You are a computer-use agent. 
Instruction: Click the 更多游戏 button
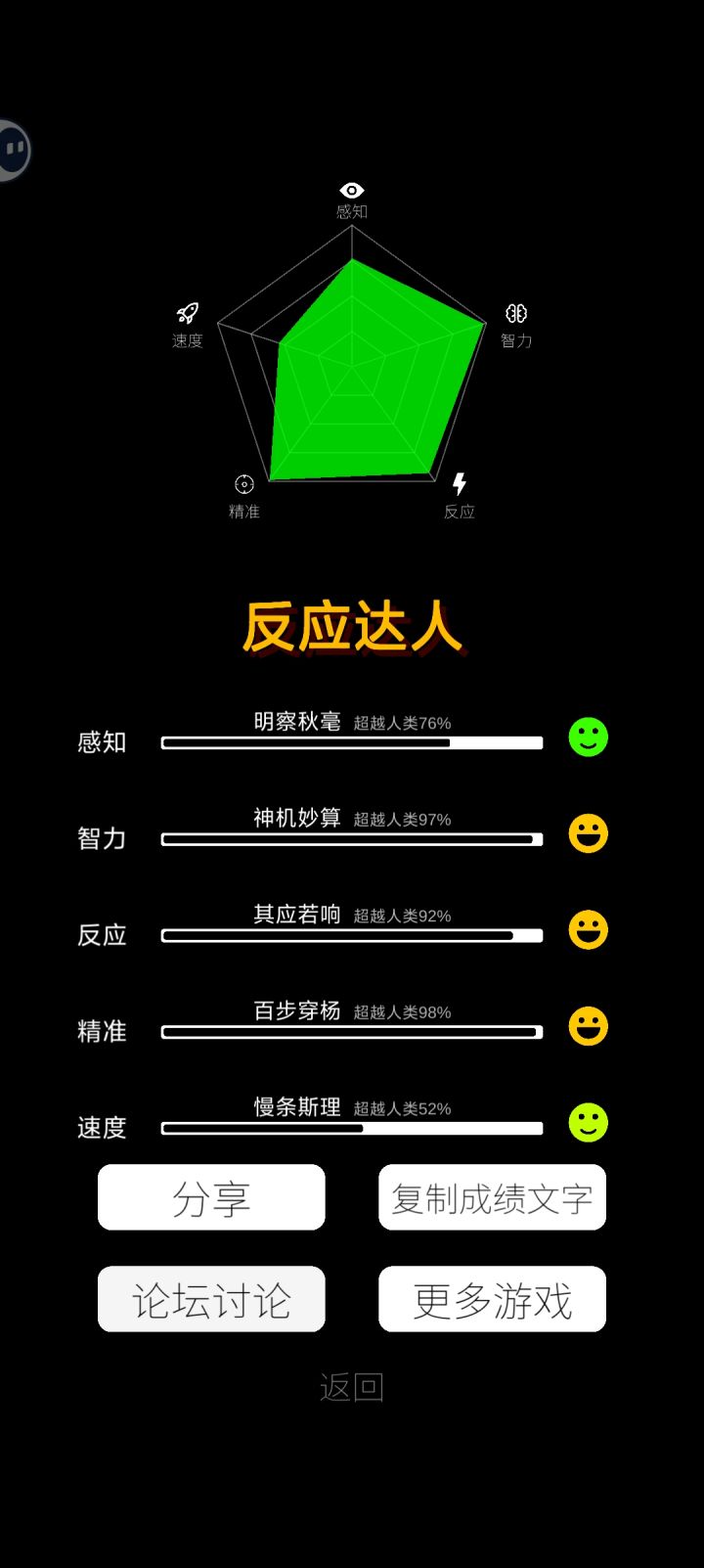pos(492,1299)
